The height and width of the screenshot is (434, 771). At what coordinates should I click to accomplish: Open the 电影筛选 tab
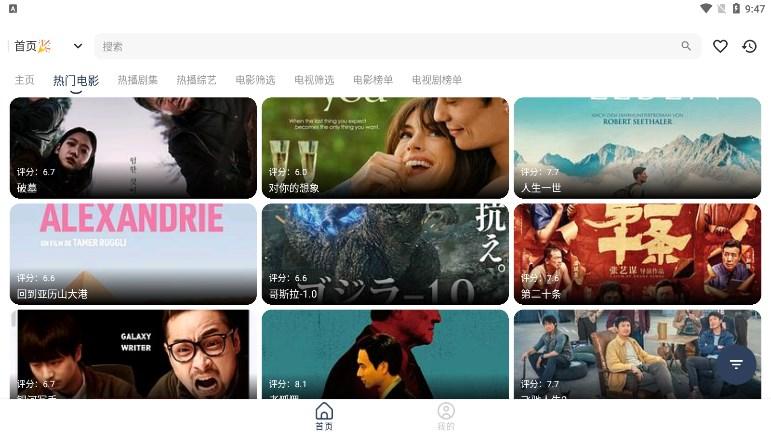click(255, 80)
